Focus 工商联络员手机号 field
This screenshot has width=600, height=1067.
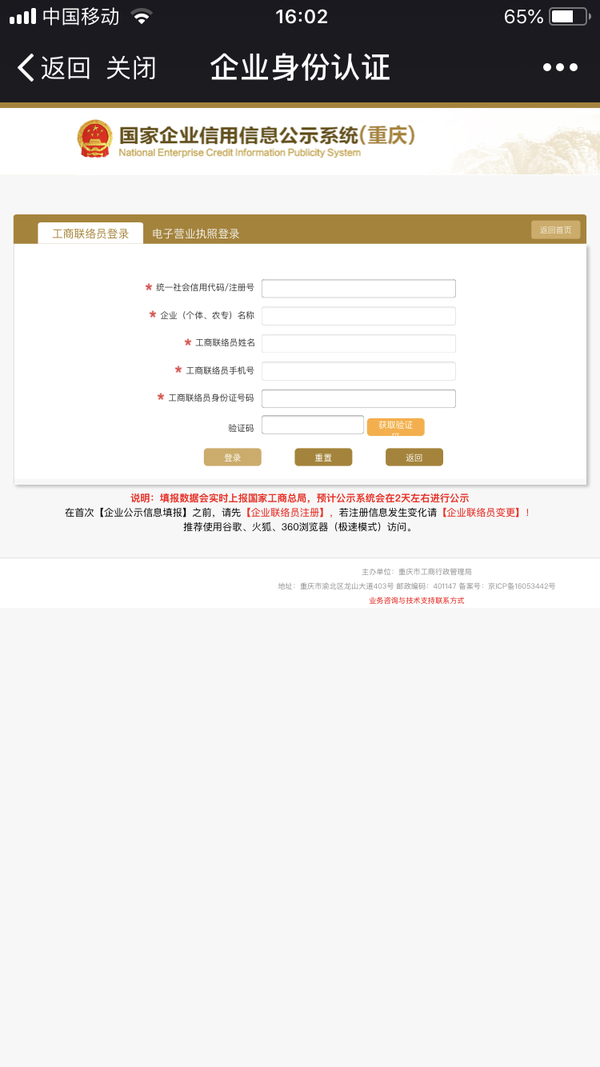pyautogui.click(x=358, y=371)
